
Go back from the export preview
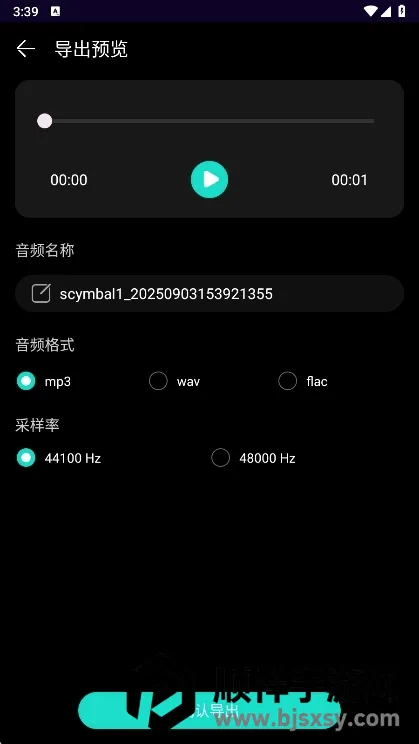click(26, 49)
